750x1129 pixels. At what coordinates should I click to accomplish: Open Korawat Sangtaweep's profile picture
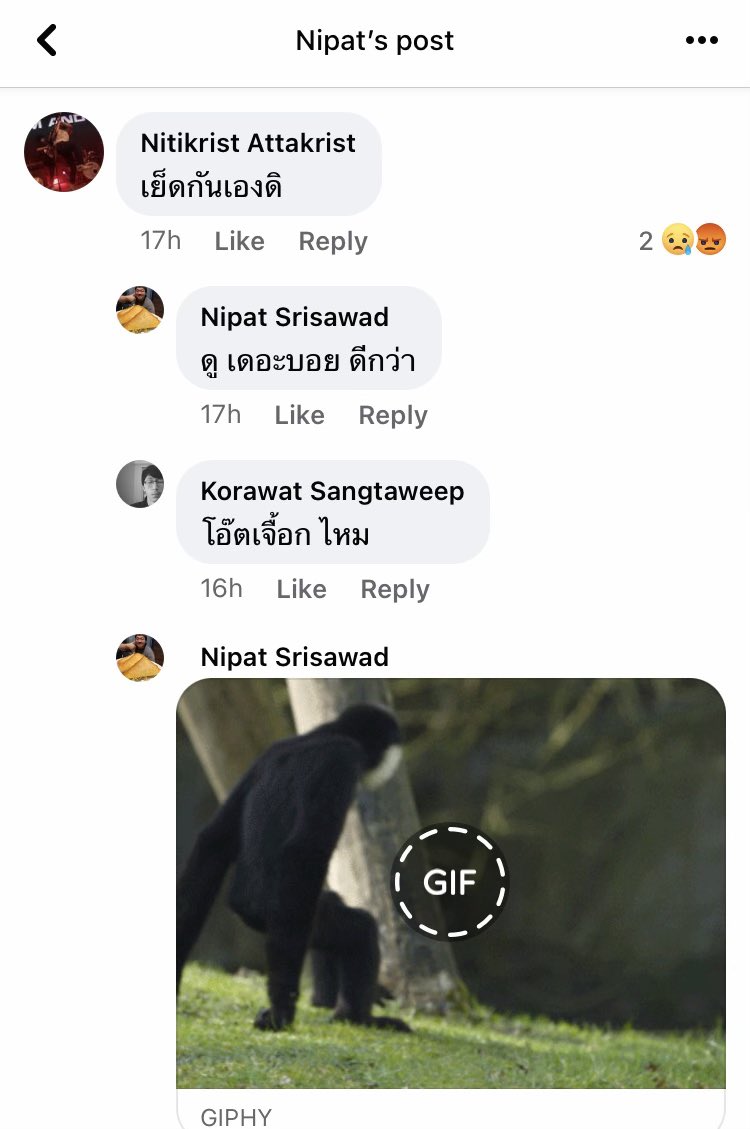140,484
